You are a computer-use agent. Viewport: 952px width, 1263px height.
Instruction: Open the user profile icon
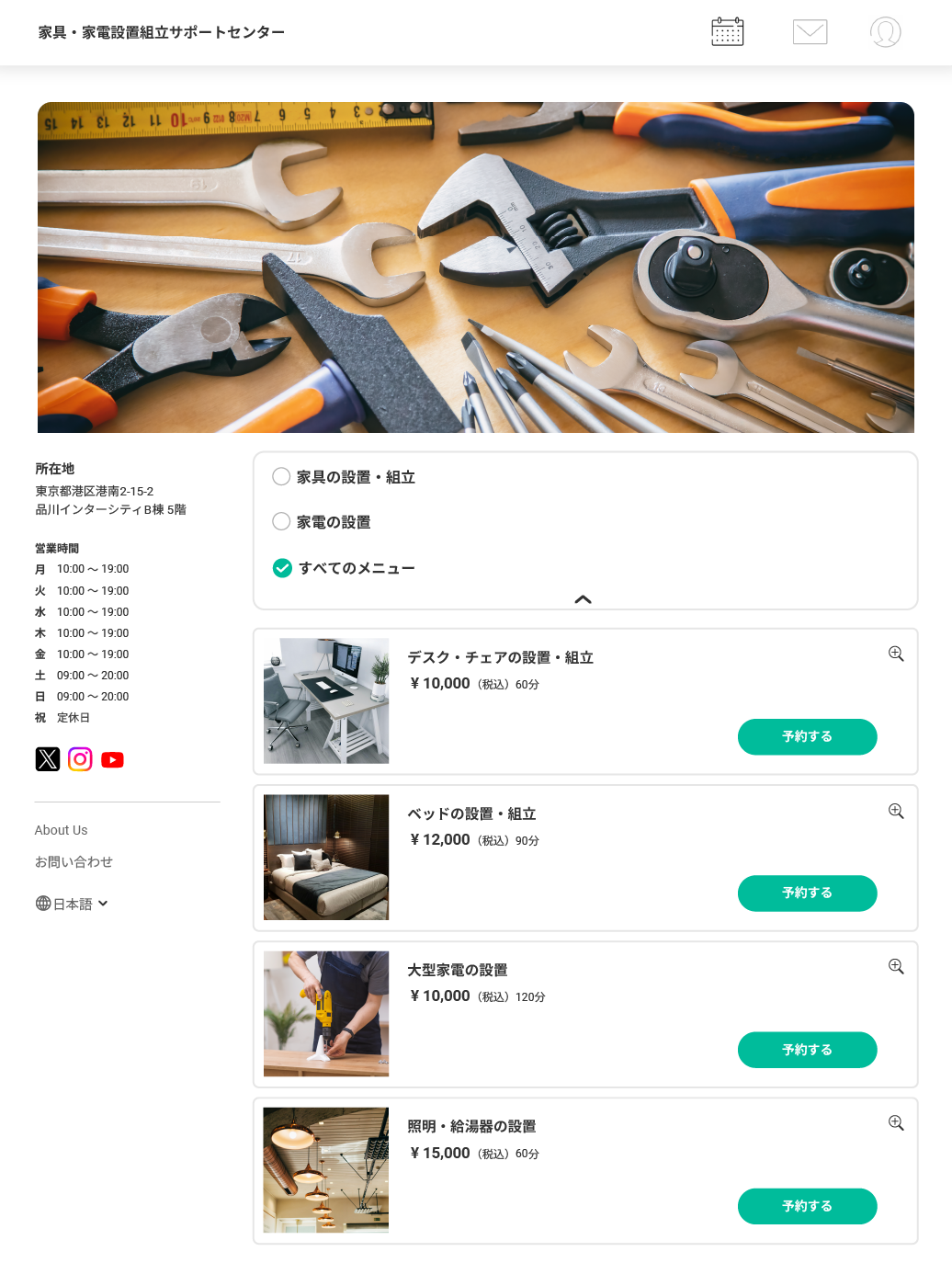point(885,32)
